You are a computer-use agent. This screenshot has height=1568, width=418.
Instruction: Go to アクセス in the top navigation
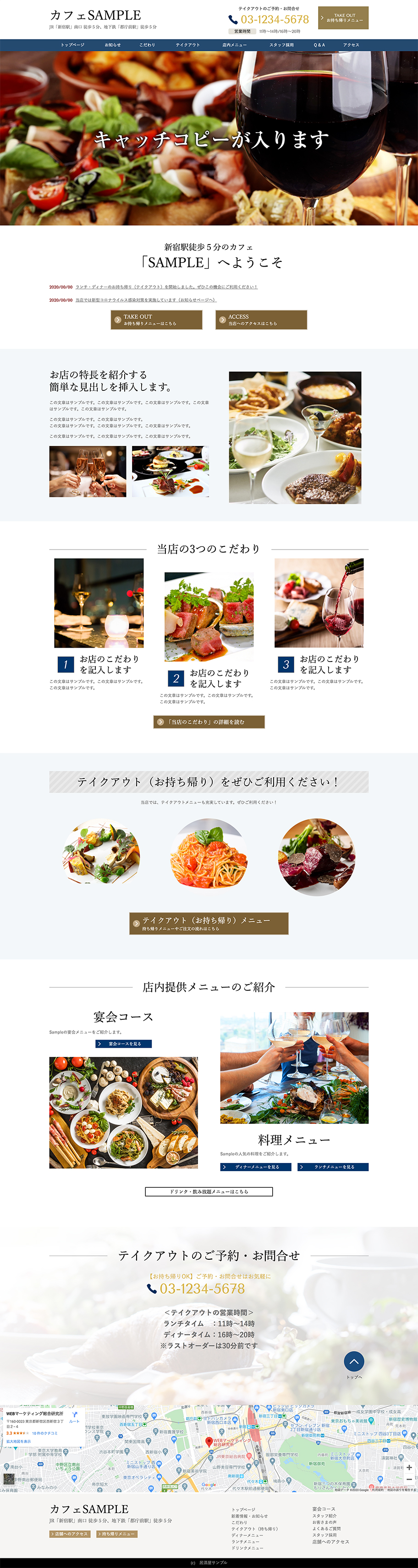(x=351, y=45)
